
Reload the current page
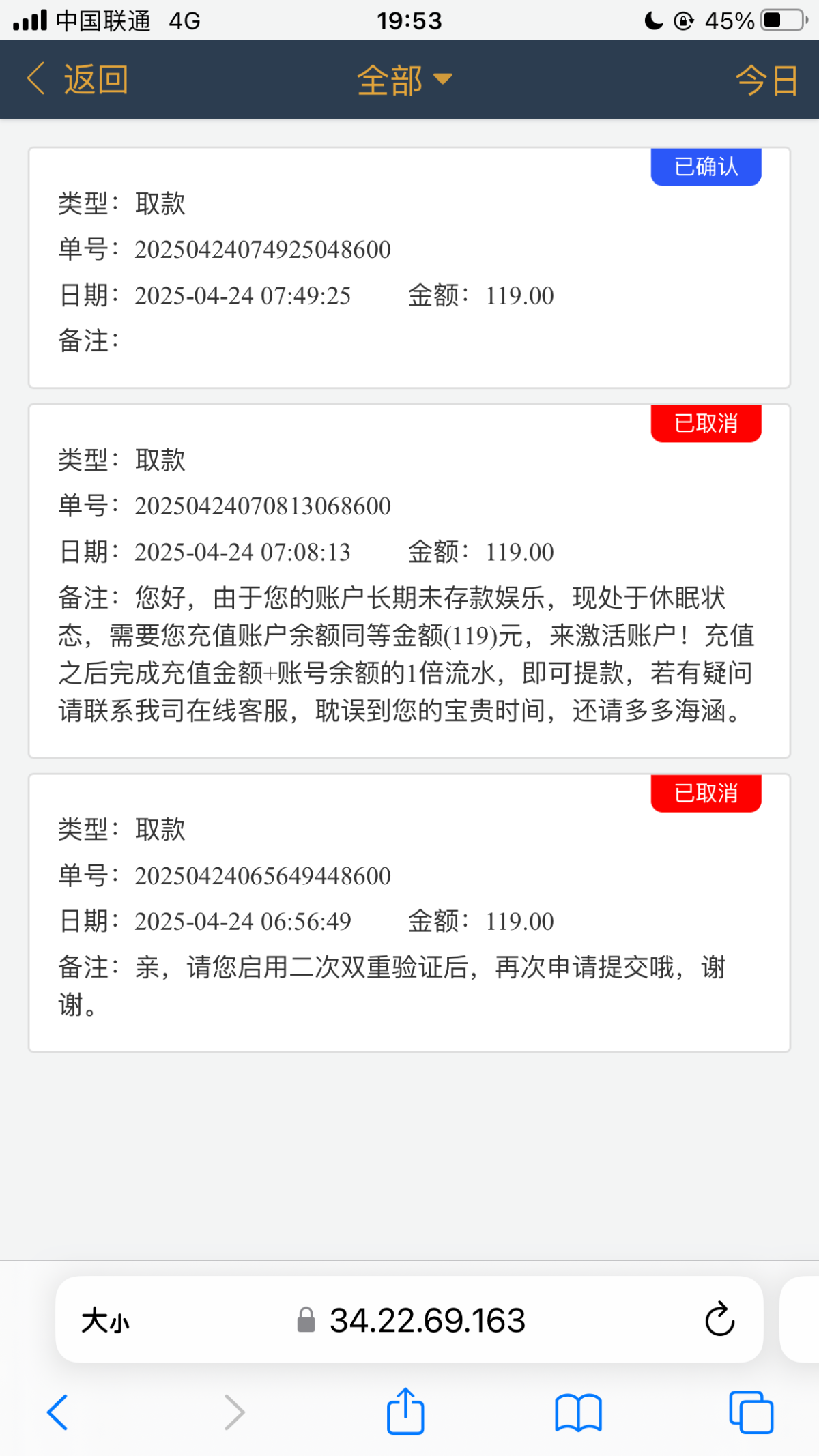pyautogui.click(x=719, y=1320)
